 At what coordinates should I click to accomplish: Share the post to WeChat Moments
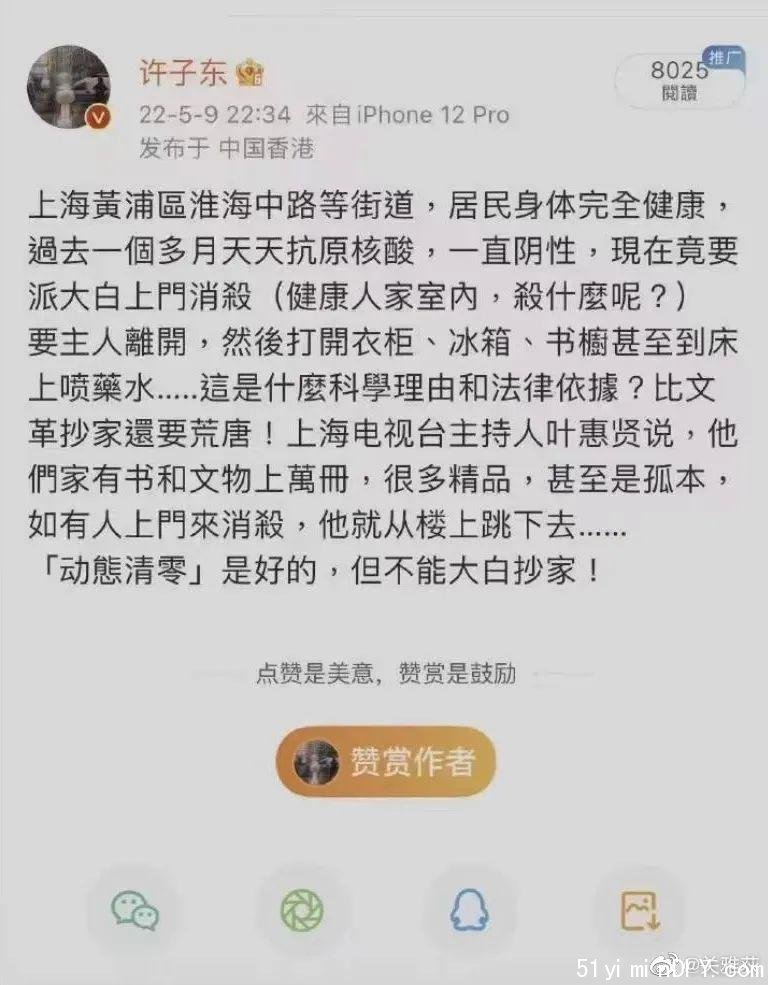(x=302, y=908)
